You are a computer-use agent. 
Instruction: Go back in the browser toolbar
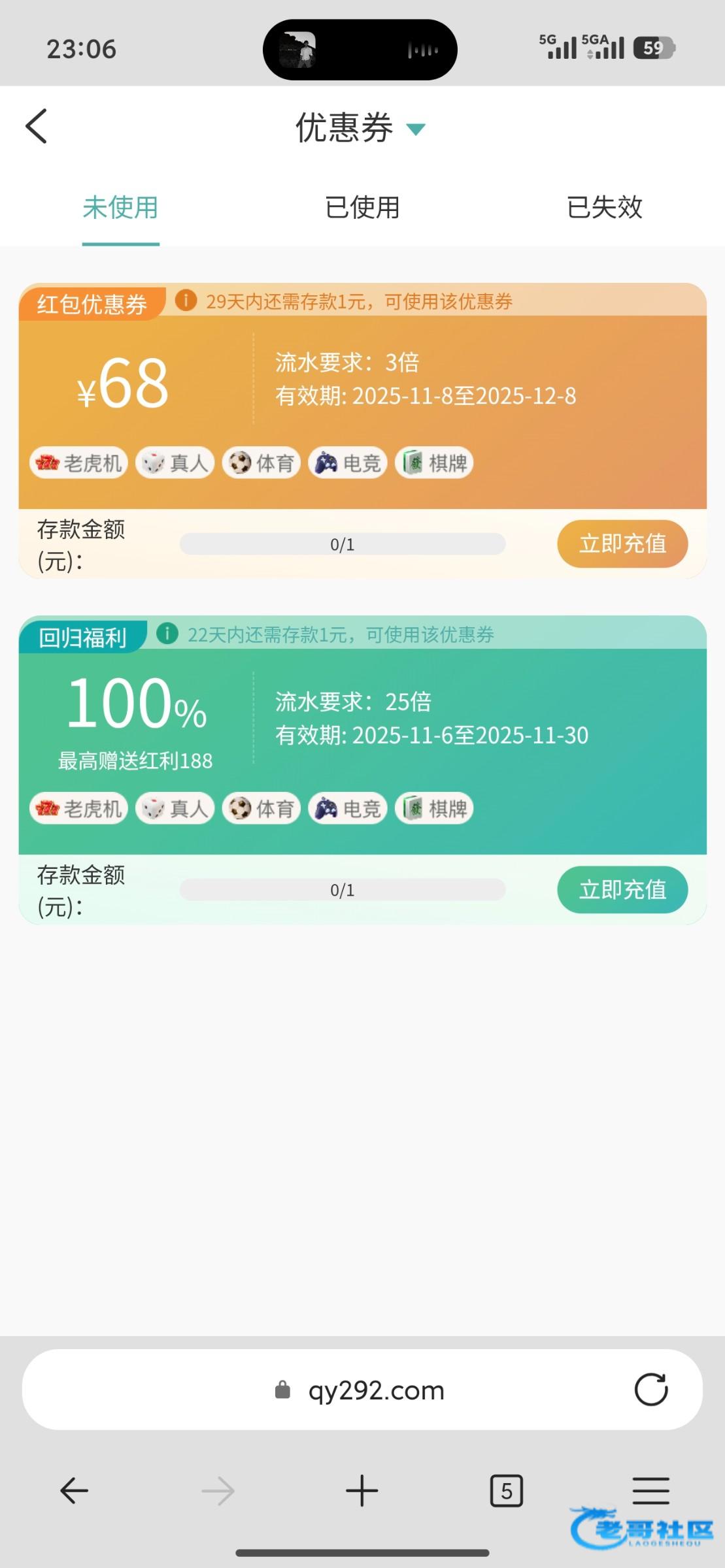point(74,1490)
